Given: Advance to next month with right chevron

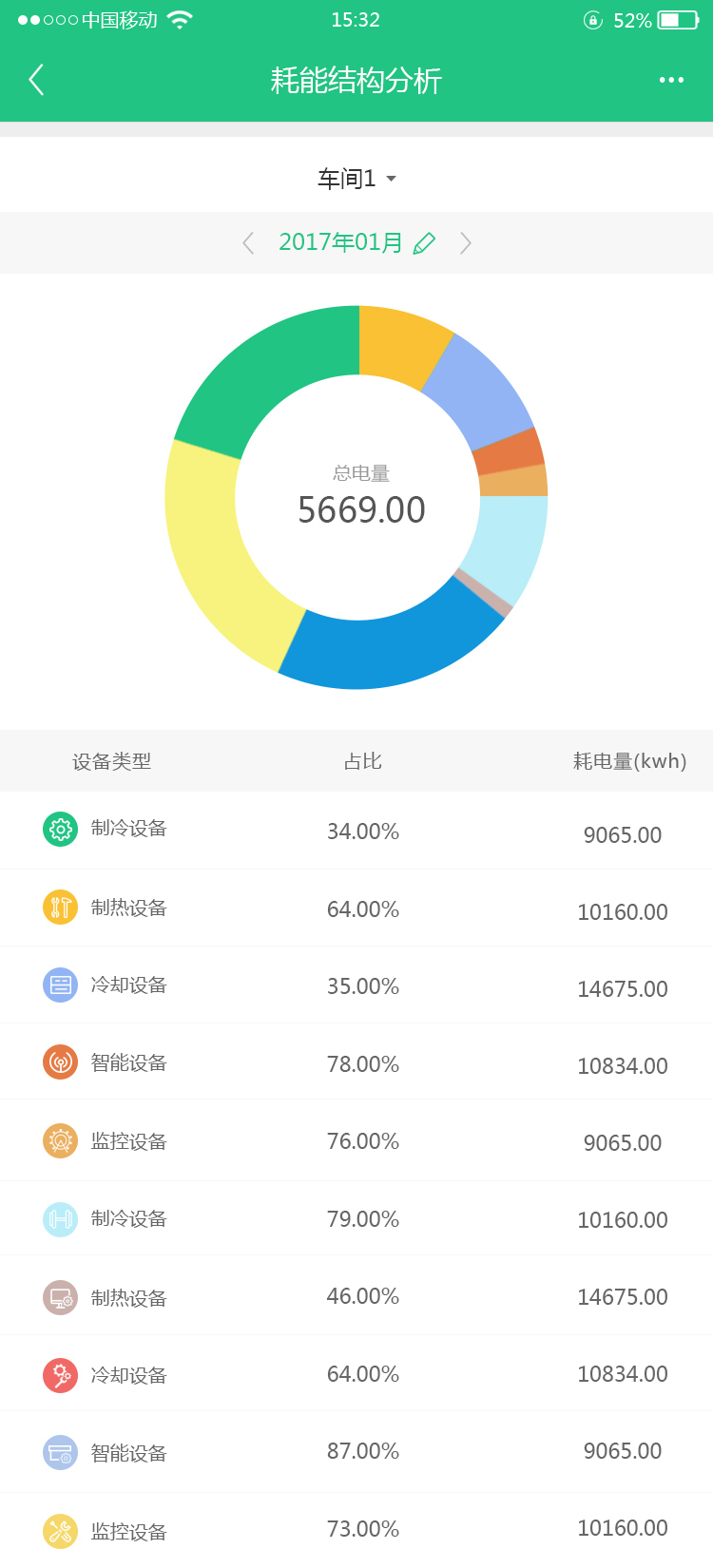Looking at the screenshot, I should pos(466,242).
